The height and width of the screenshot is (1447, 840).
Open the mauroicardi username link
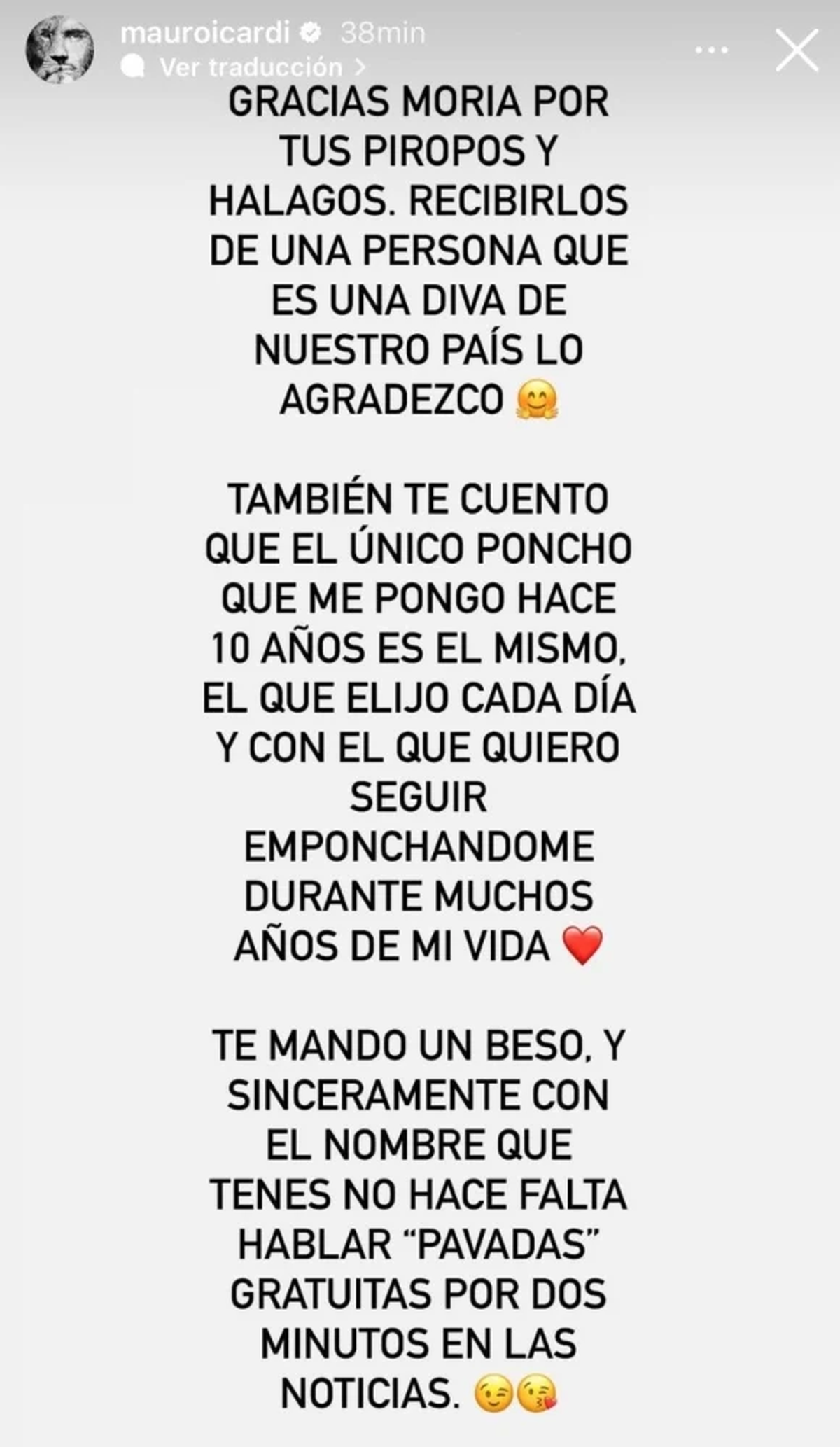[x=204, y=32]
